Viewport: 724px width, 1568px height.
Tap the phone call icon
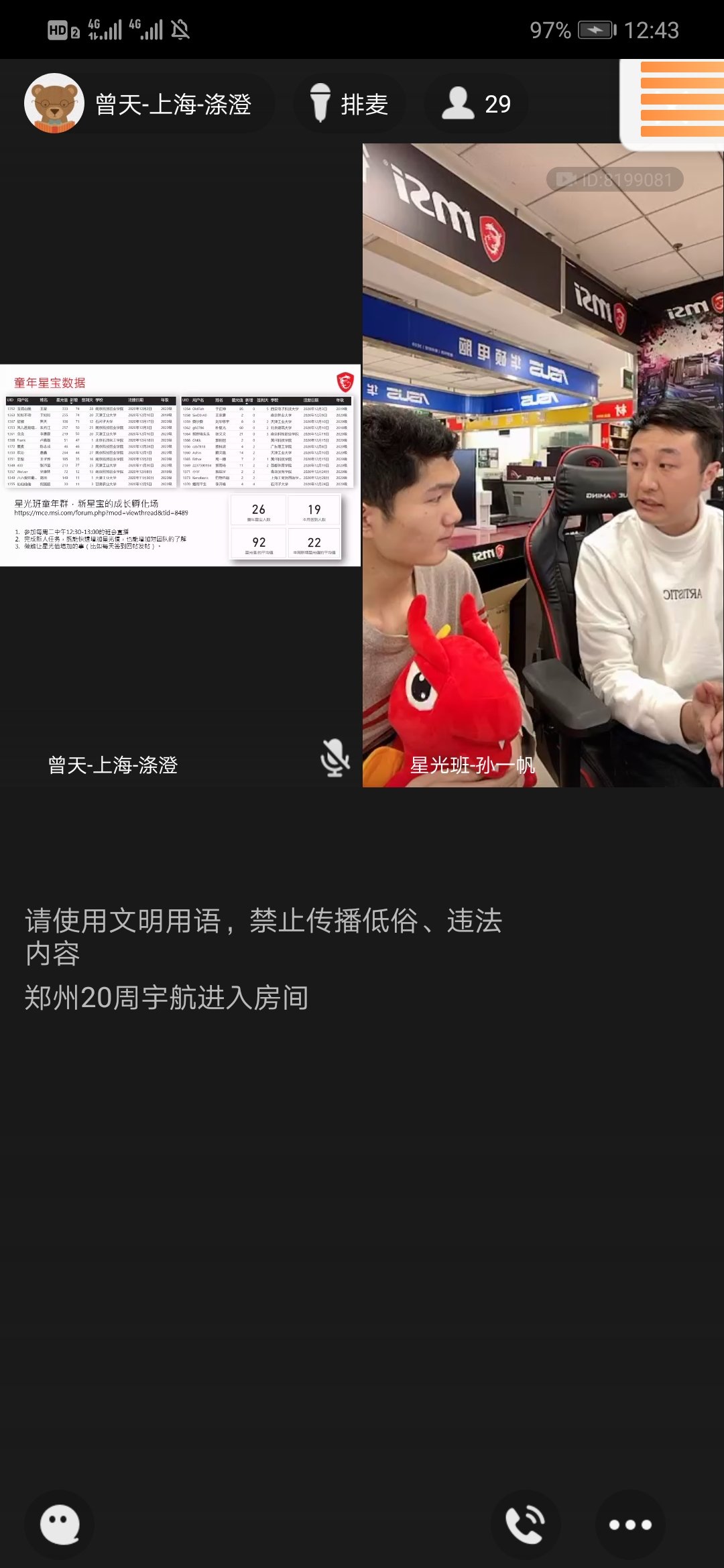click(525, 1524)
